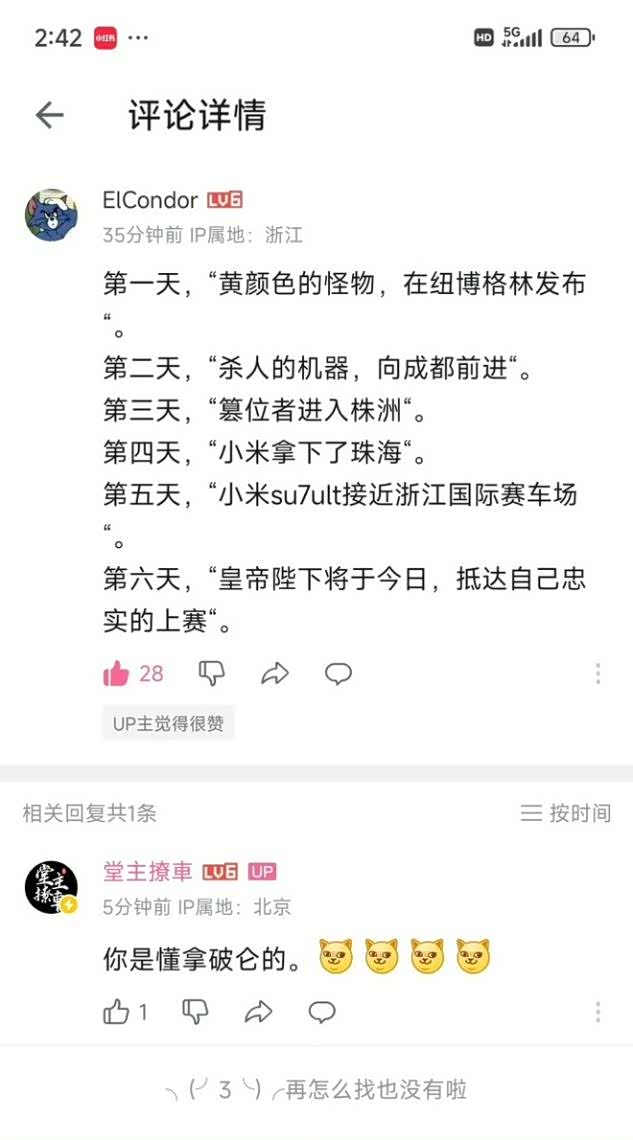Open 堂主撩車 username link
The width and height of the screenshot is (633, 1140).
(147, 872)
